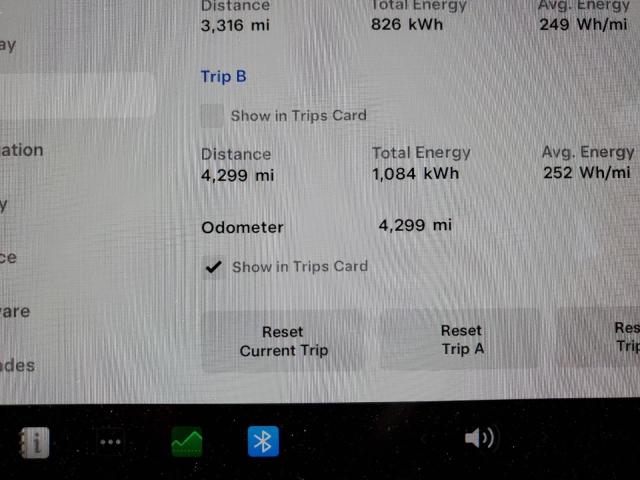Image resolution: width=640 pixels, height=480 pixels.
Task: Uncheck Show in Trips Card under Odometer
Action: 213,267
